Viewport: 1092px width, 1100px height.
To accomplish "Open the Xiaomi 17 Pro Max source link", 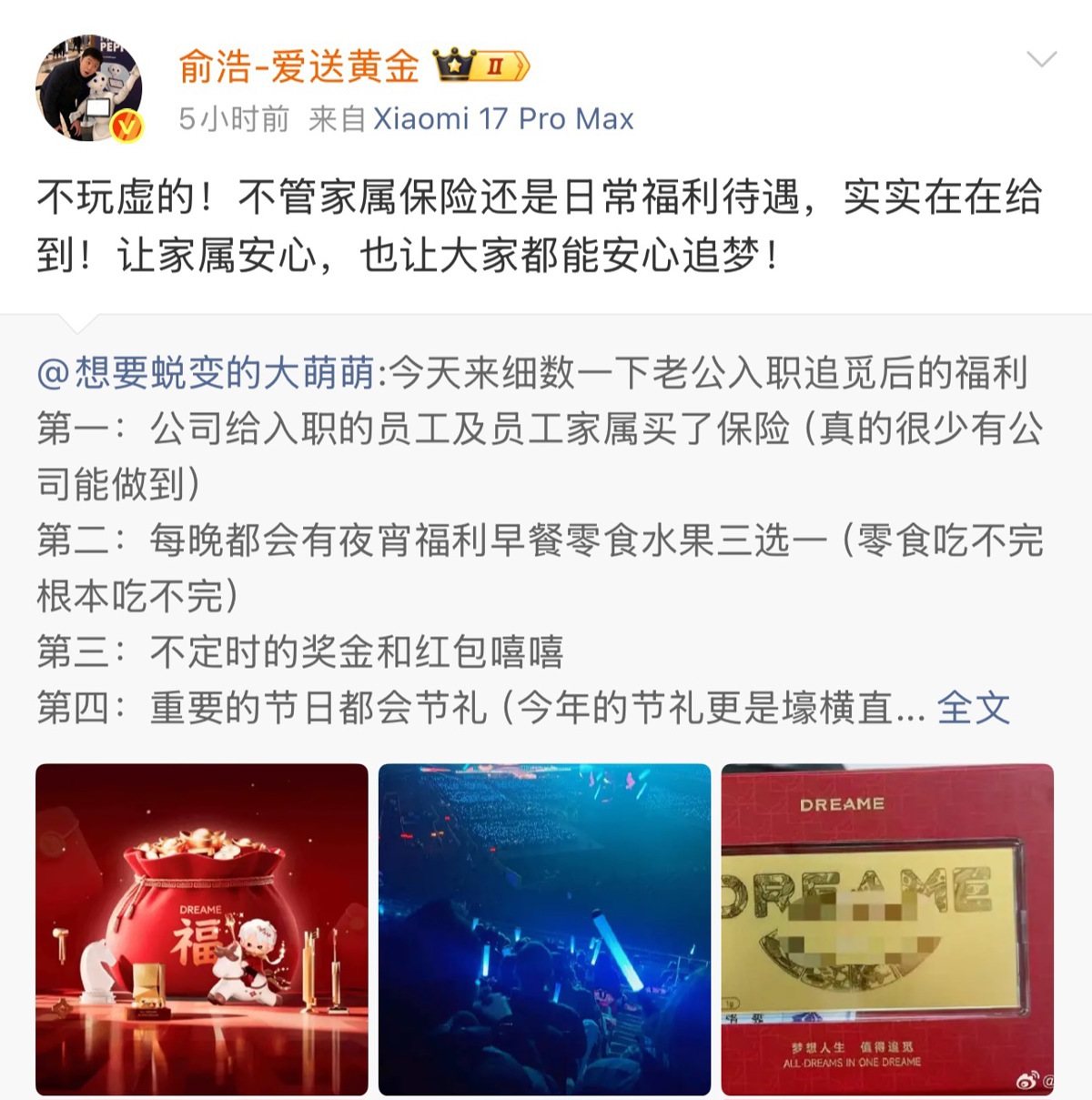I will coord(503,119).
